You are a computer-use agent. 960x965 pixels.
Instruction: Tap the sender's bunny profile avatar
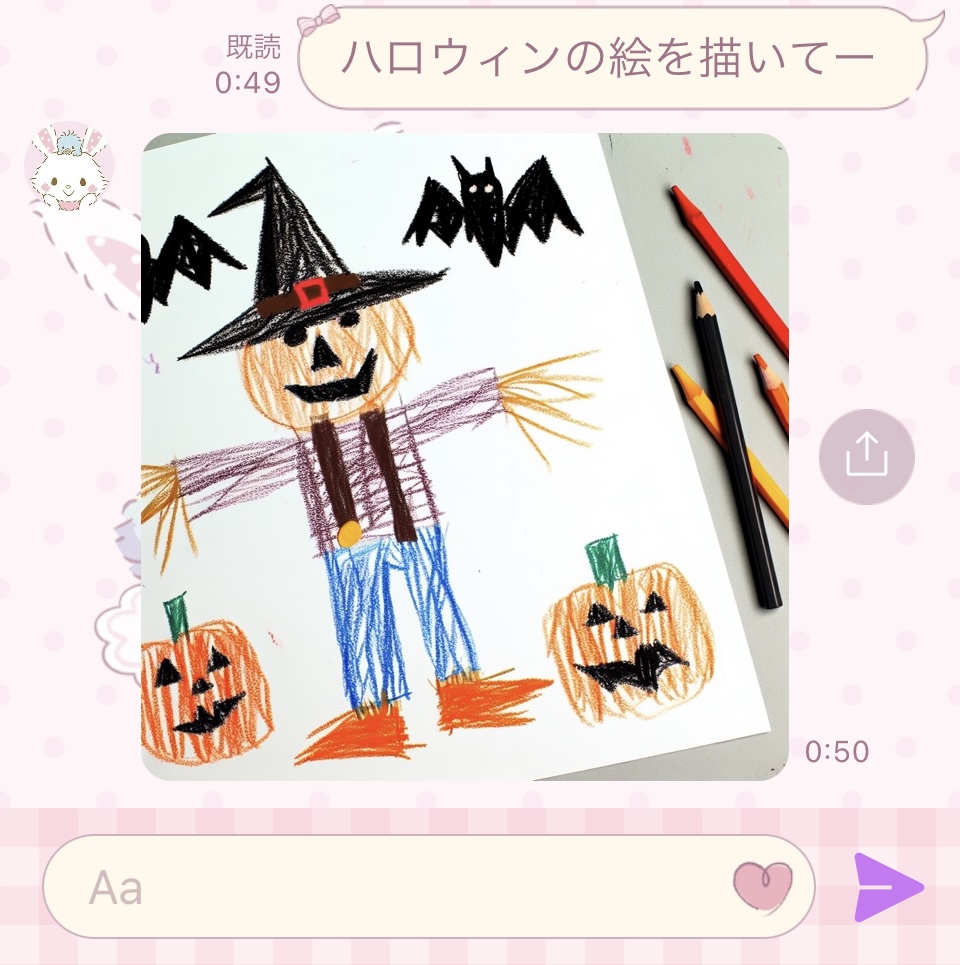(x=68, y=168)
